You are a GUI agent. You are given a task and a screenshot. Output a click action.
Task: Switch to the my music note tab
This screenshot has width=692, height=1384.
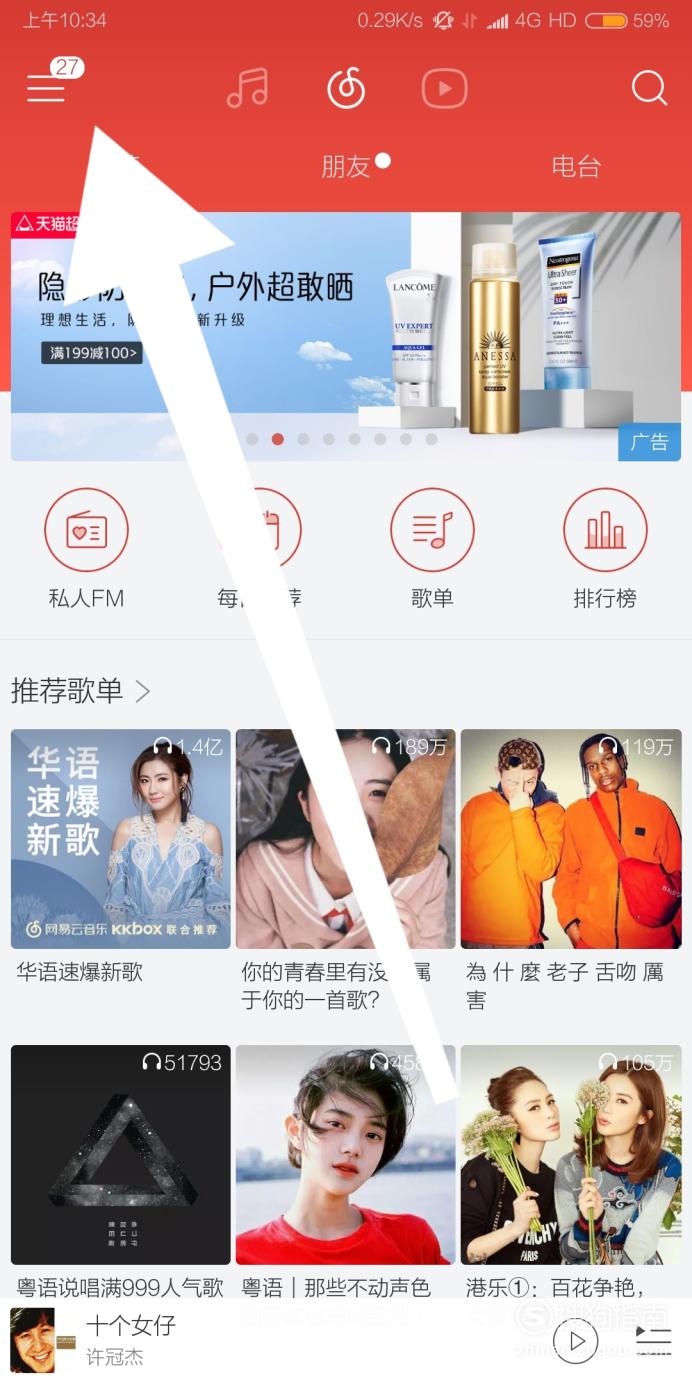(x=247, y=88)
